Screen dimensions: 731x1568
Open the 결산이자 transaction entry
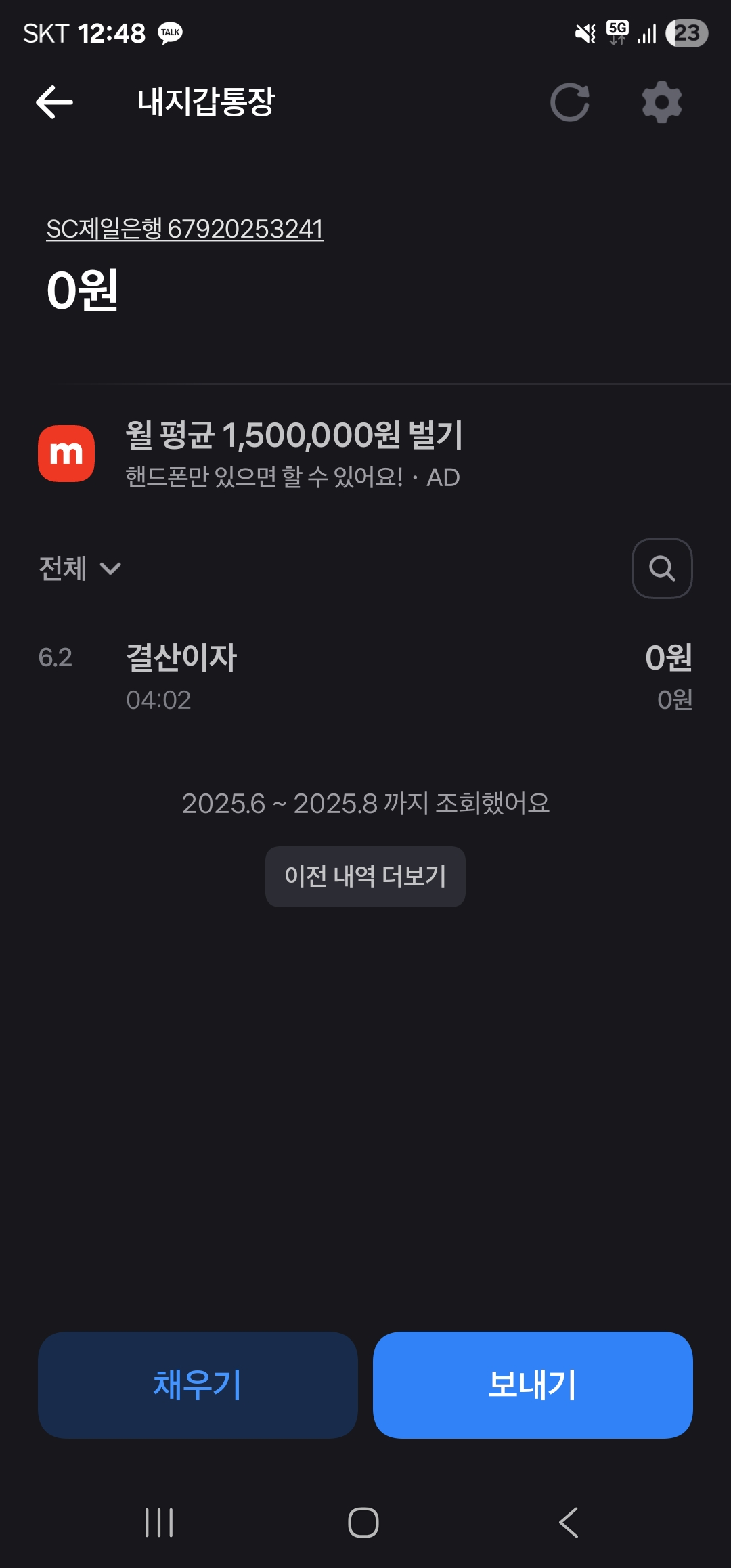[x=365, y=677]
